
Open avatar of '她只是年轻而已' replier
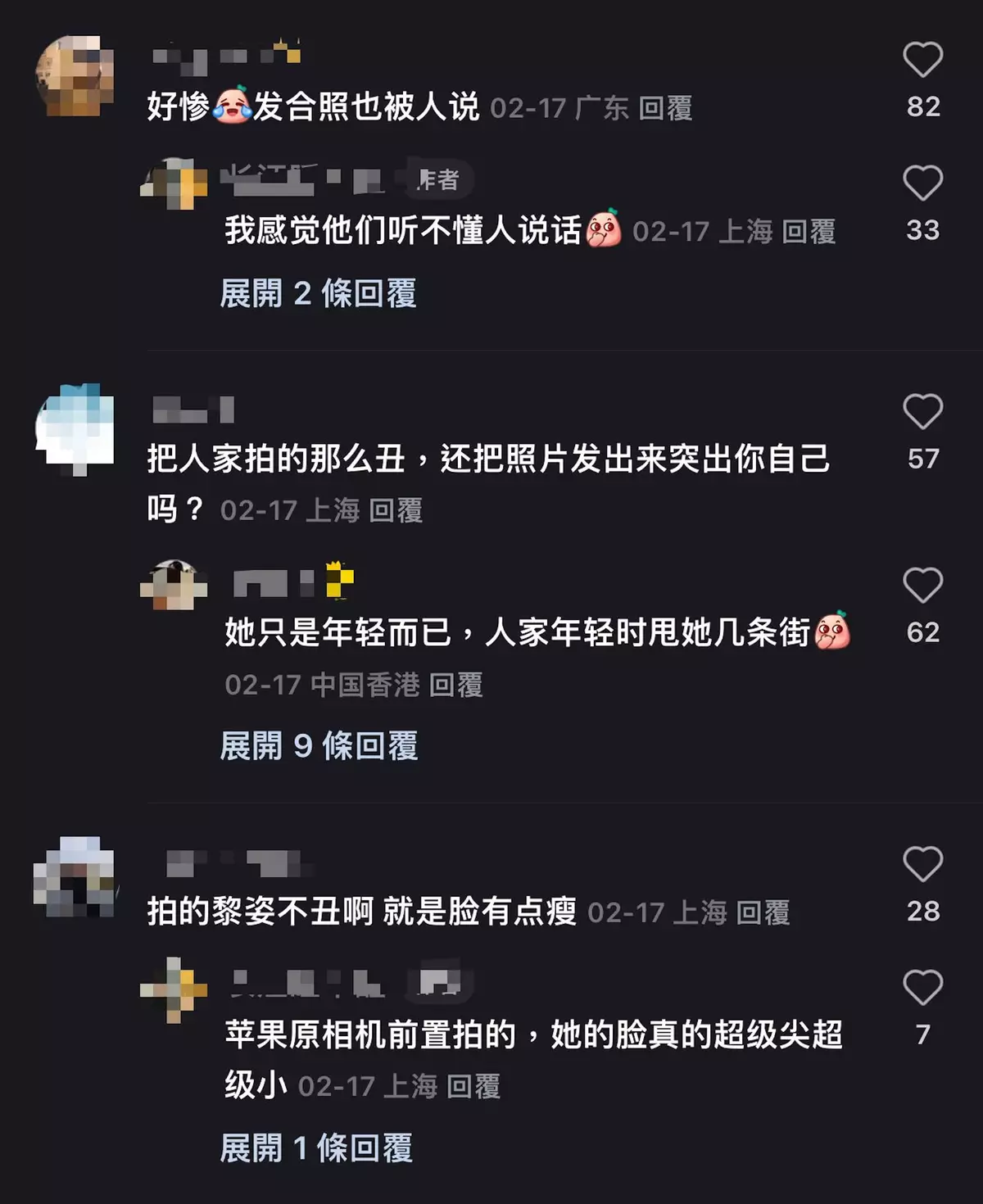point(174,585)
